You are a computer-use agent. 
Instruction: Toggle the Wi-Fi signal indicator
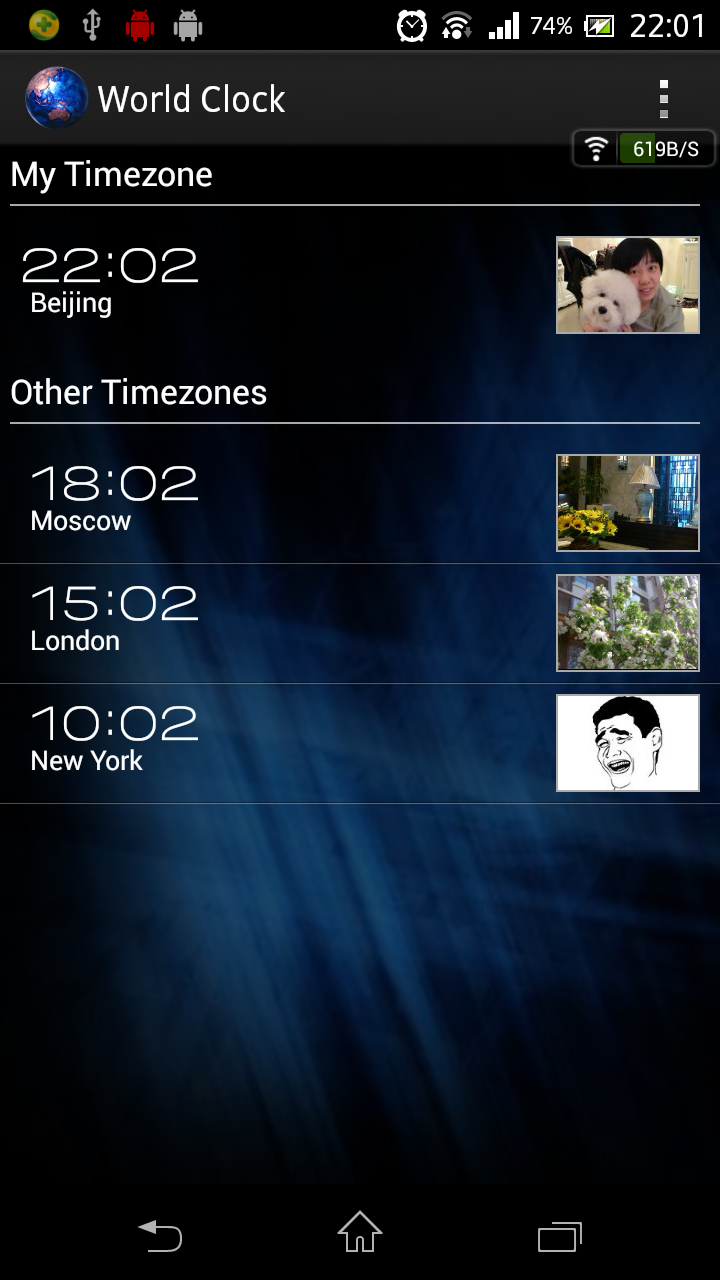tap(597, 147)
